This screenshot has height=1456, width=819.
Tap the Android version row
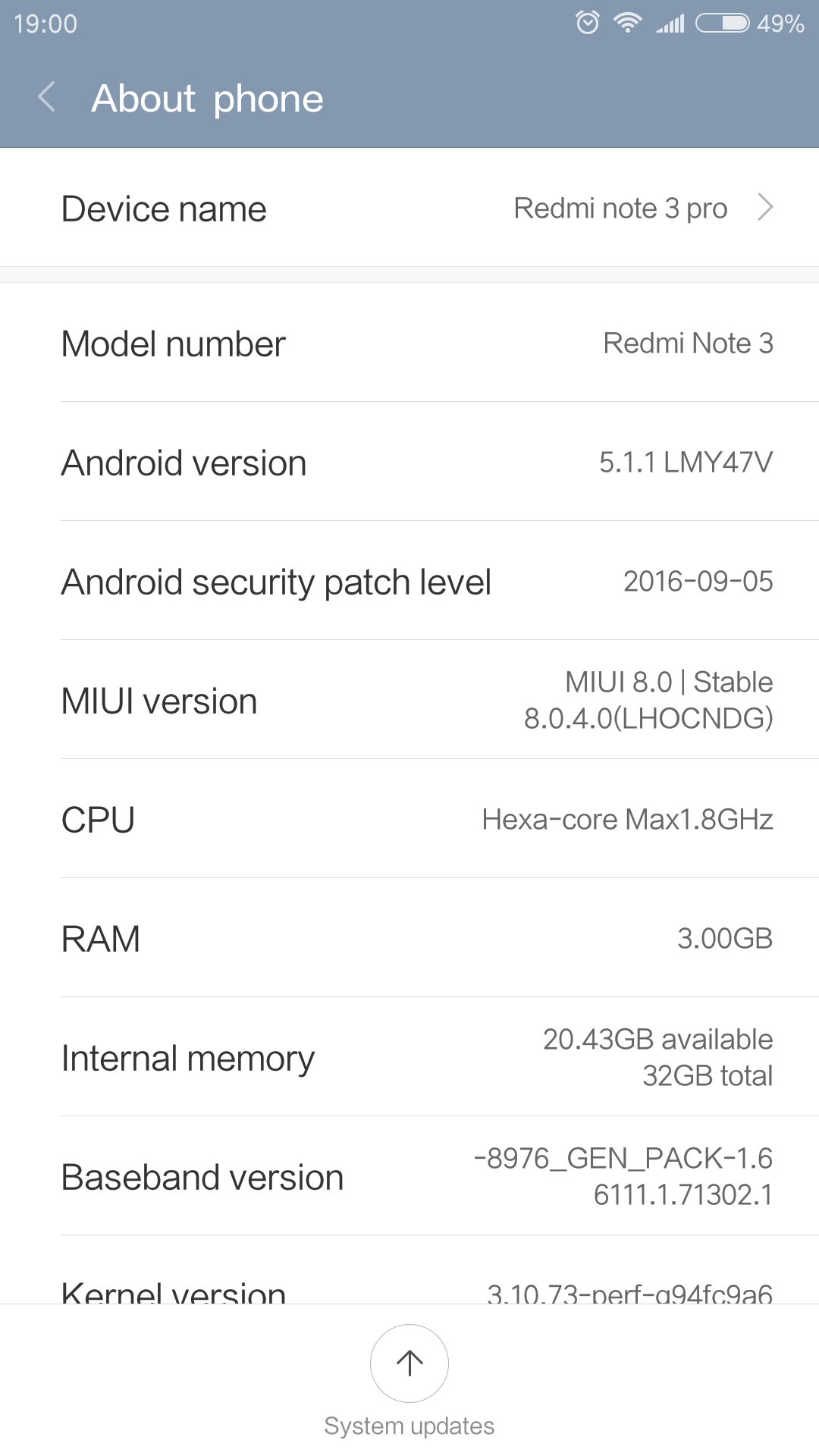click(409, 462)
